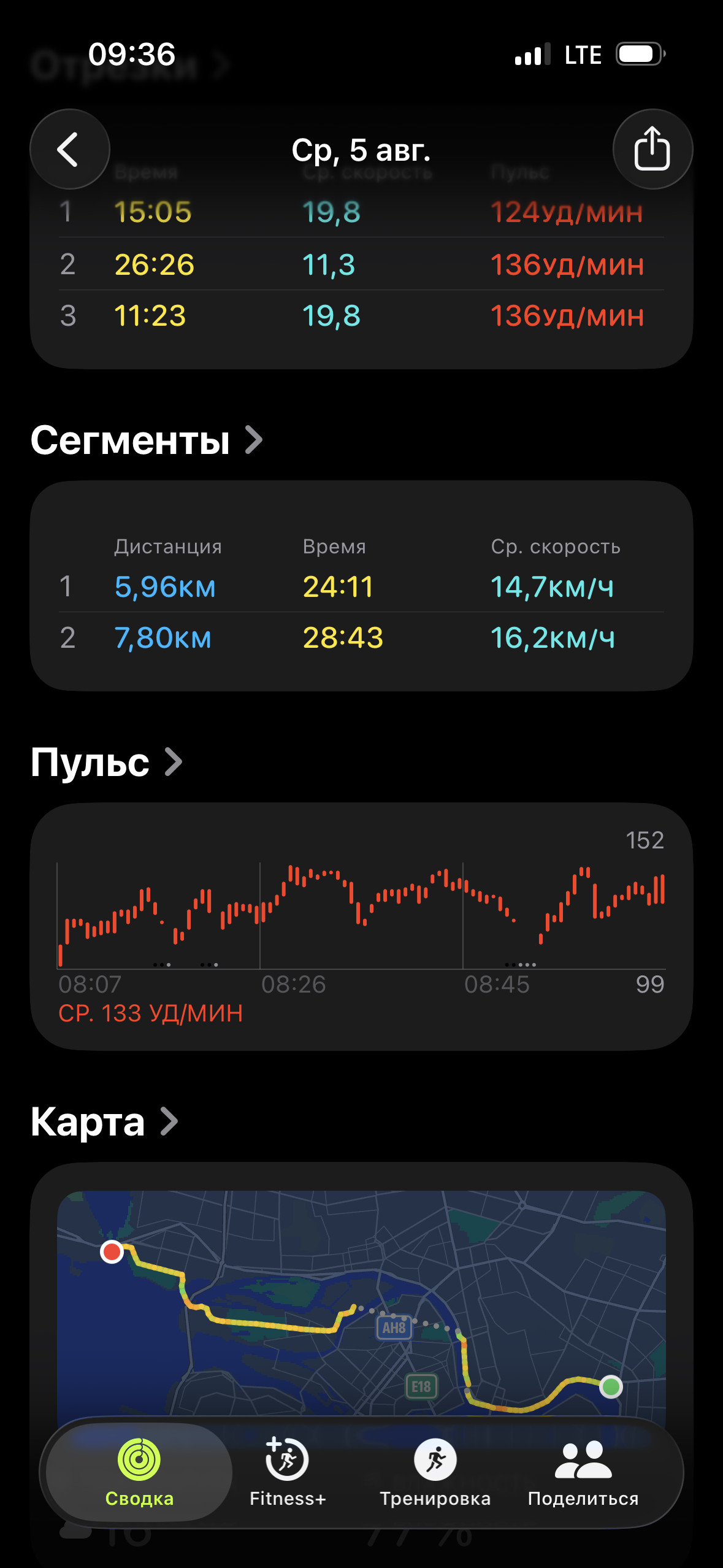This screenshot has height=1568, width=723.
Task: Switch to the Поделиться tab
Action: click(583, 1472)
